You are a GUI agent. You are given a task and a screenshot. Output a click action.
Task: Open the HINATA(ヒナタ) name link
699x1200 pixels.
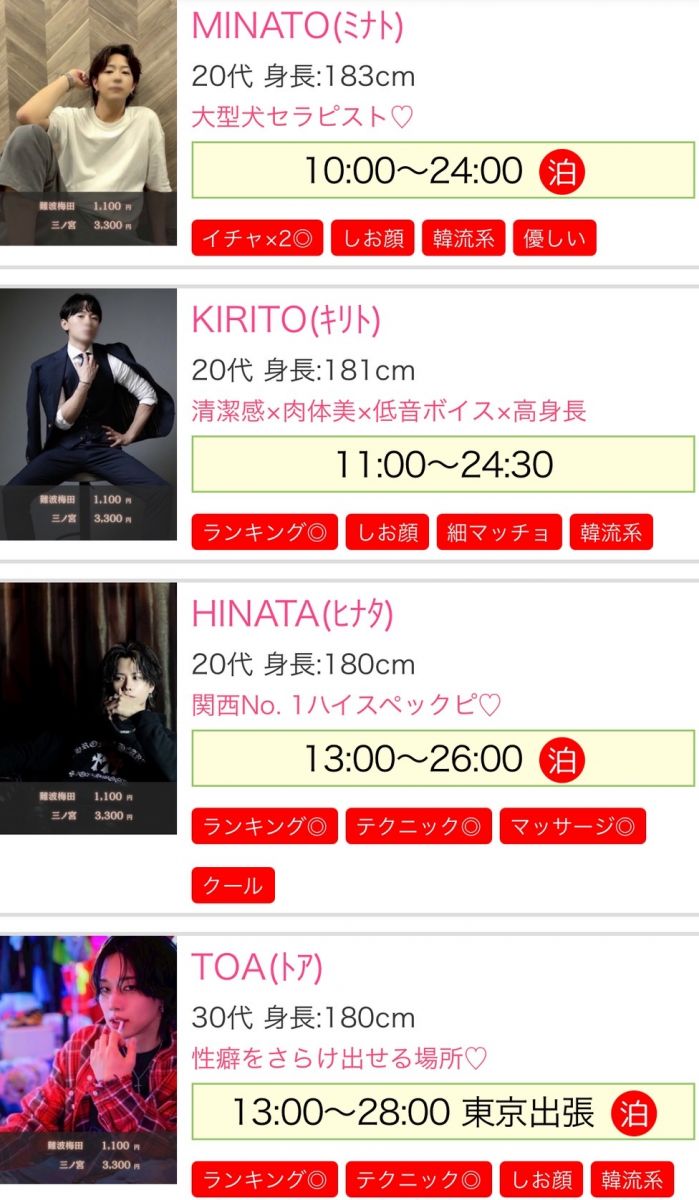click(292, 614)
